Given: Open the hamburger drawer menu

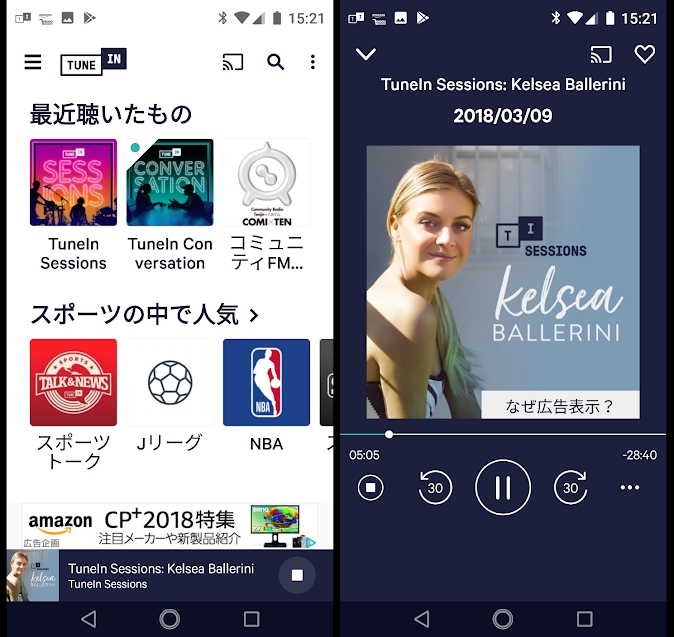Looking at the screenshot, I should [x=33, y=62].
